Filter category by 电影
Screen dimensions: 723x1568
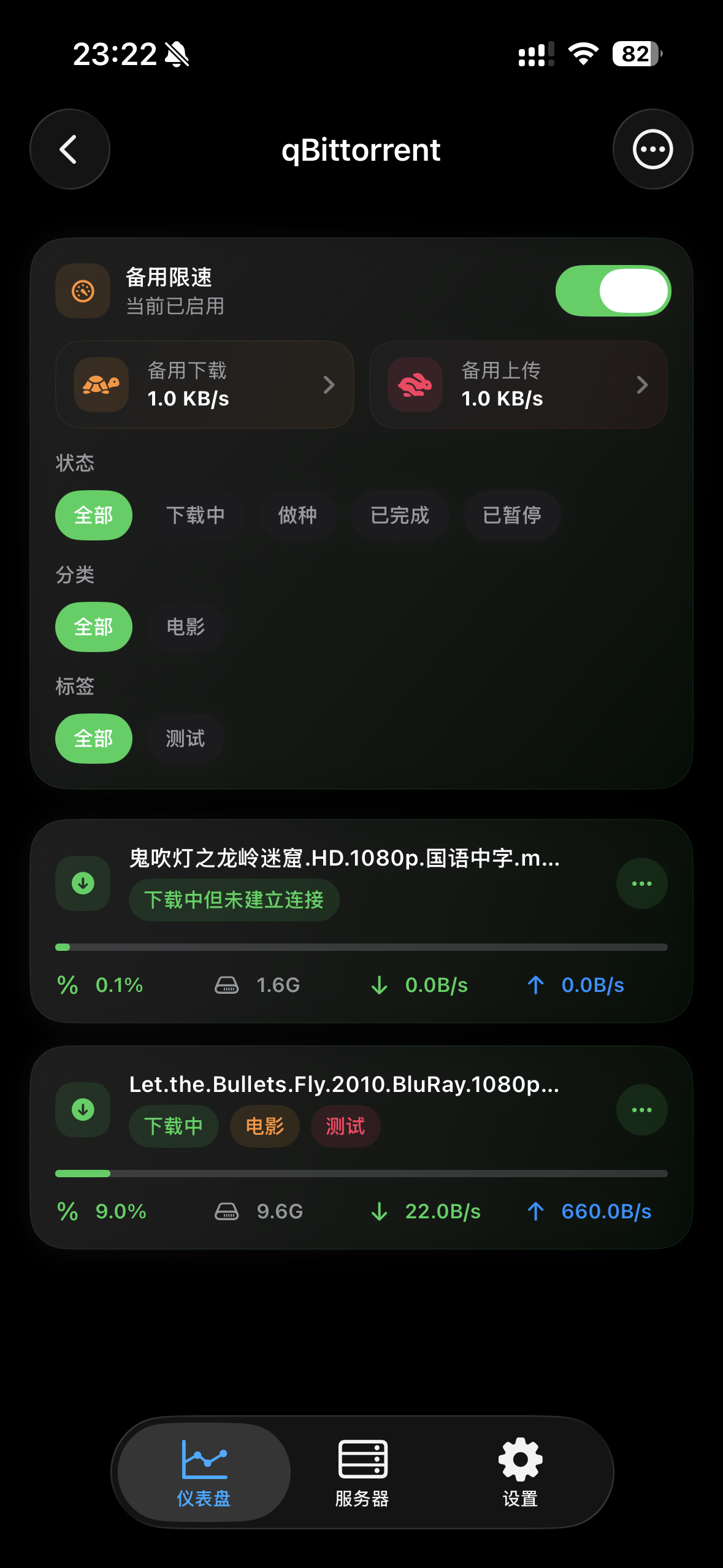click(x=185, y=627)
